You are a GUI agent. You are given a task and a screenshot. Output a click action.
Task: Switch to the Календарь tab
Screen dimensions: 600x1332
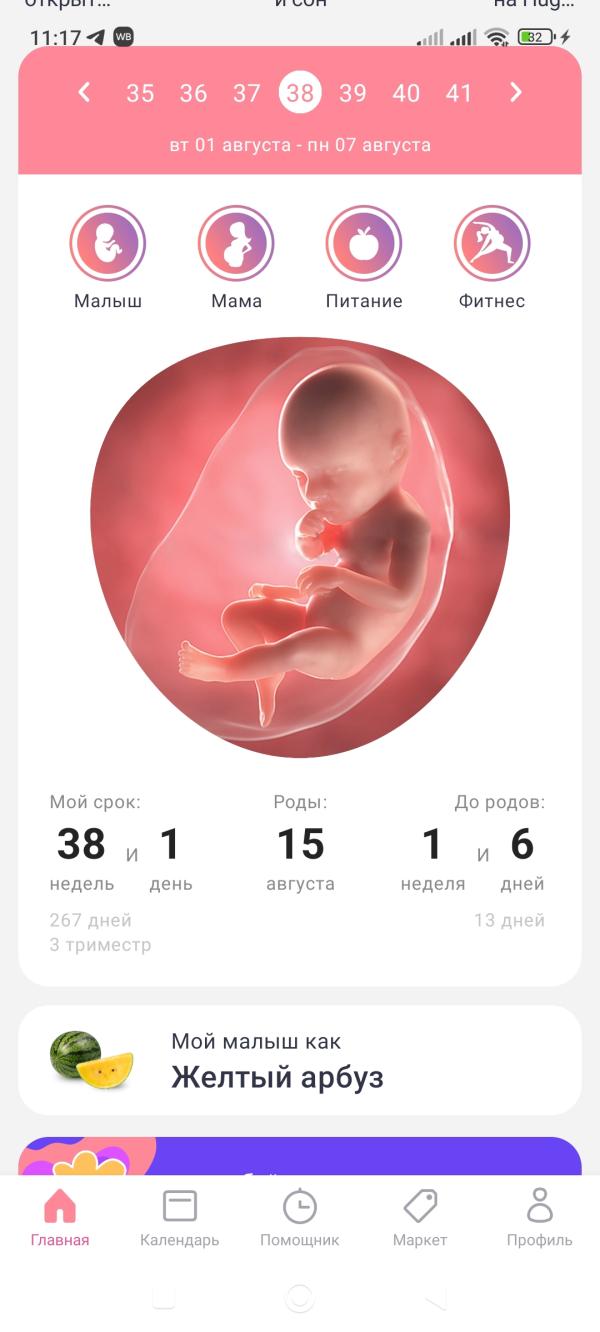(180, 1218)
